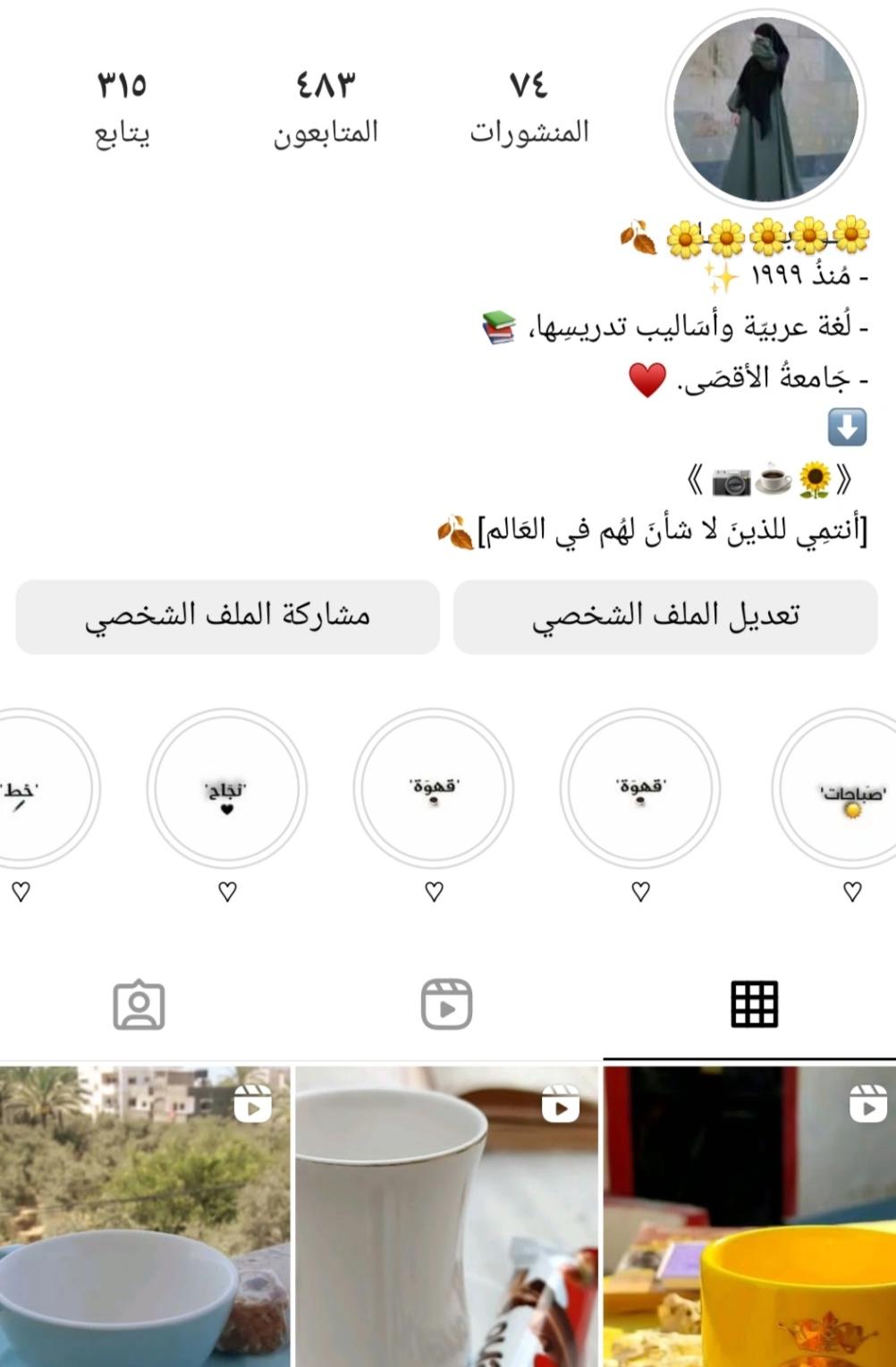896x1367 pixels.
Task: Open the profile picture
Action: 765,108
